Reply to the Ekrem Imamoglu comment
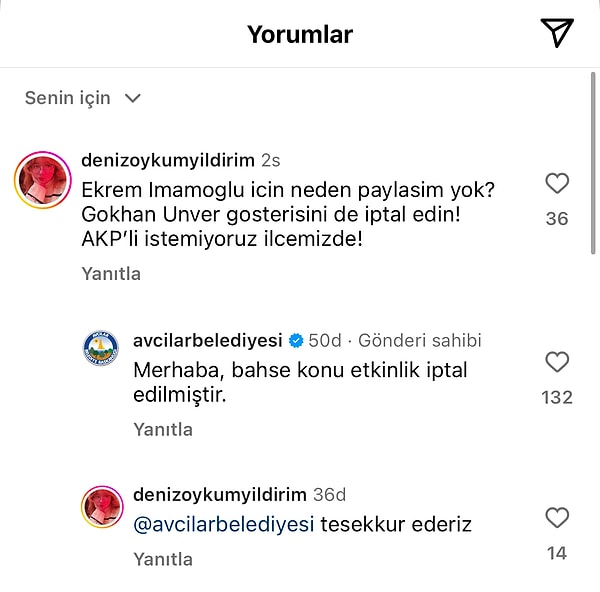The width and height of the screenshot is (600, 592). pos(111,273)
